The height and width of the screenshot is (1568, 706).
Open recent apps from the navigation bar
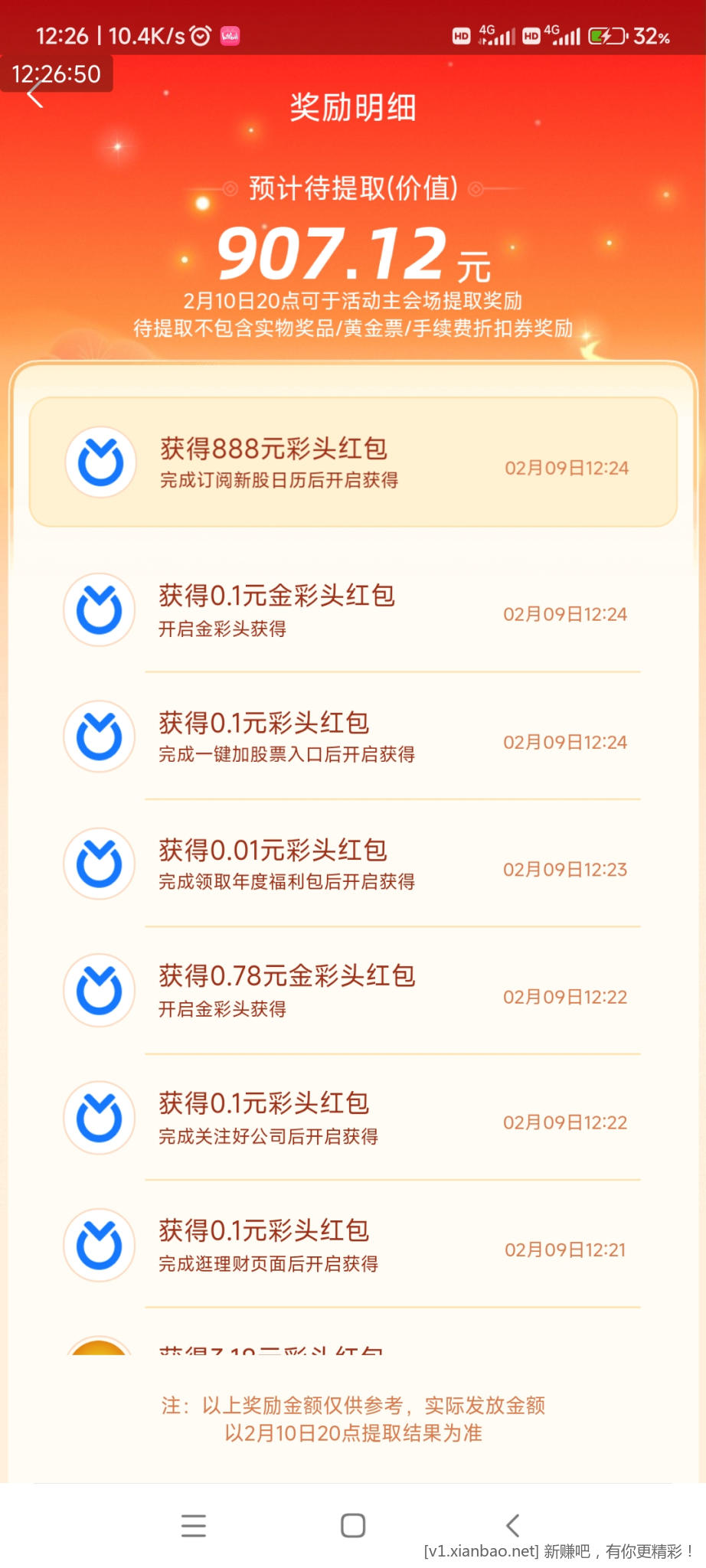tap(194, 1525)
